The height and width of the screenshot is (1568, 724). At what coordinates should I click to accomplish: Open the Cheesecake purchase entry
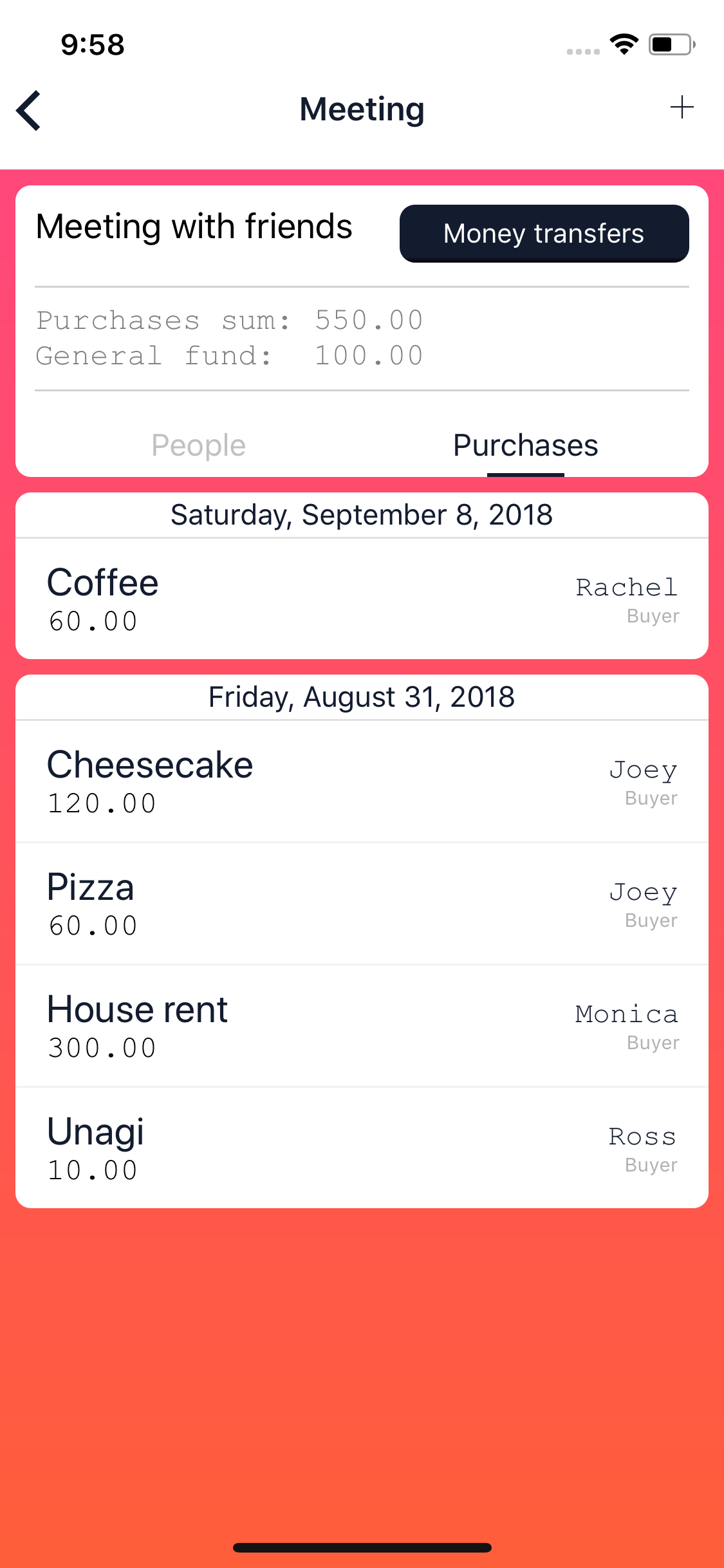362,781
